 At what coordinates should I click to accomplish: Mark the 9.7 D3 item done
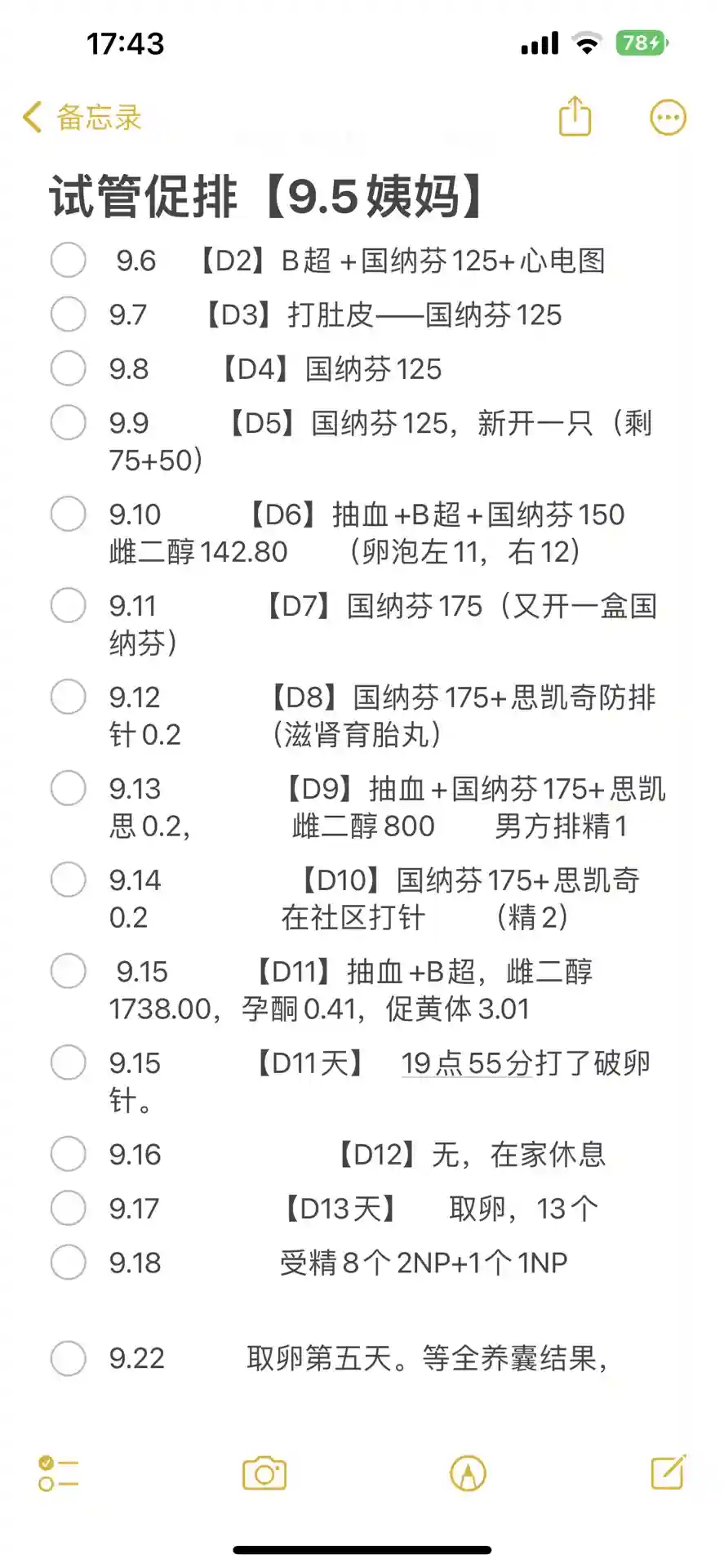[68, 314]
